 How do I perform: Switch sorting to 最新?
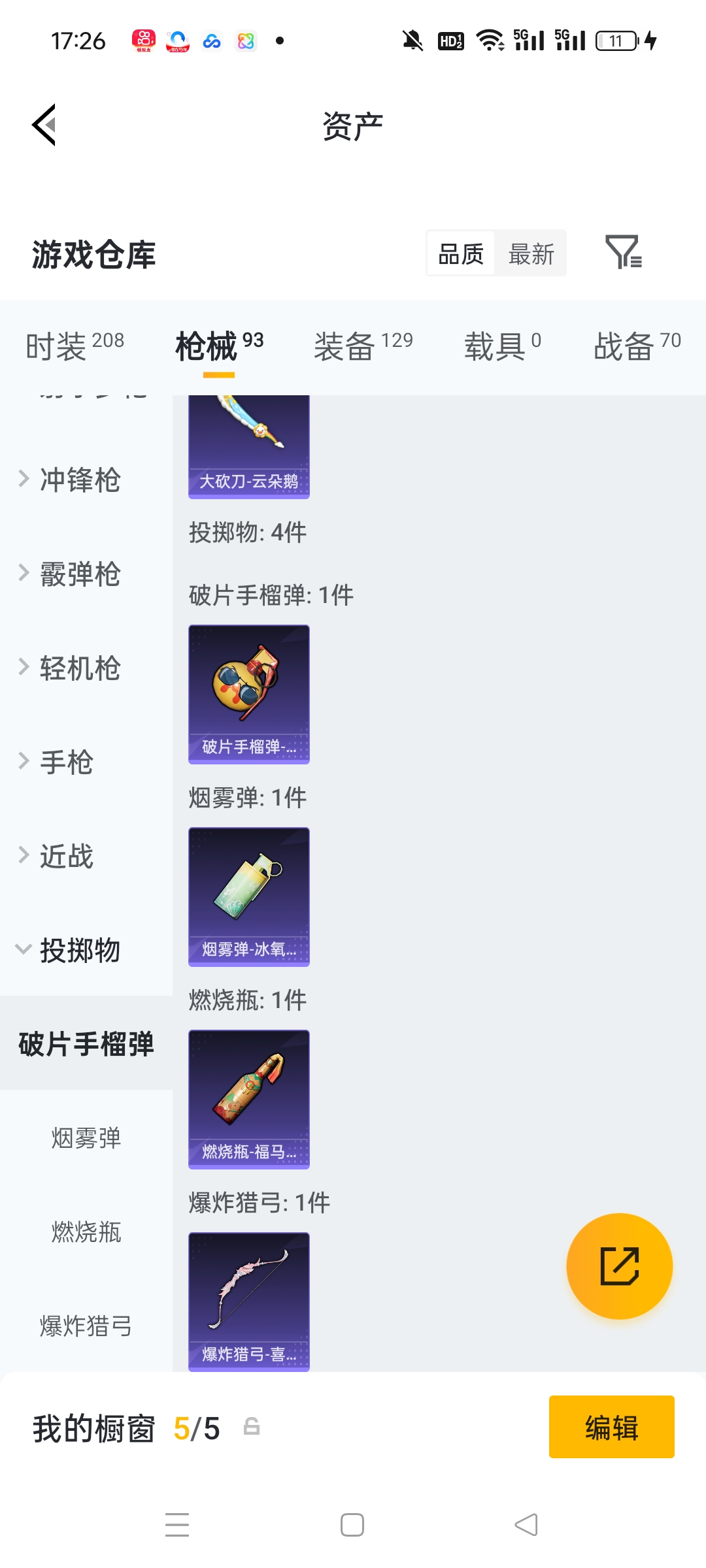531,253
